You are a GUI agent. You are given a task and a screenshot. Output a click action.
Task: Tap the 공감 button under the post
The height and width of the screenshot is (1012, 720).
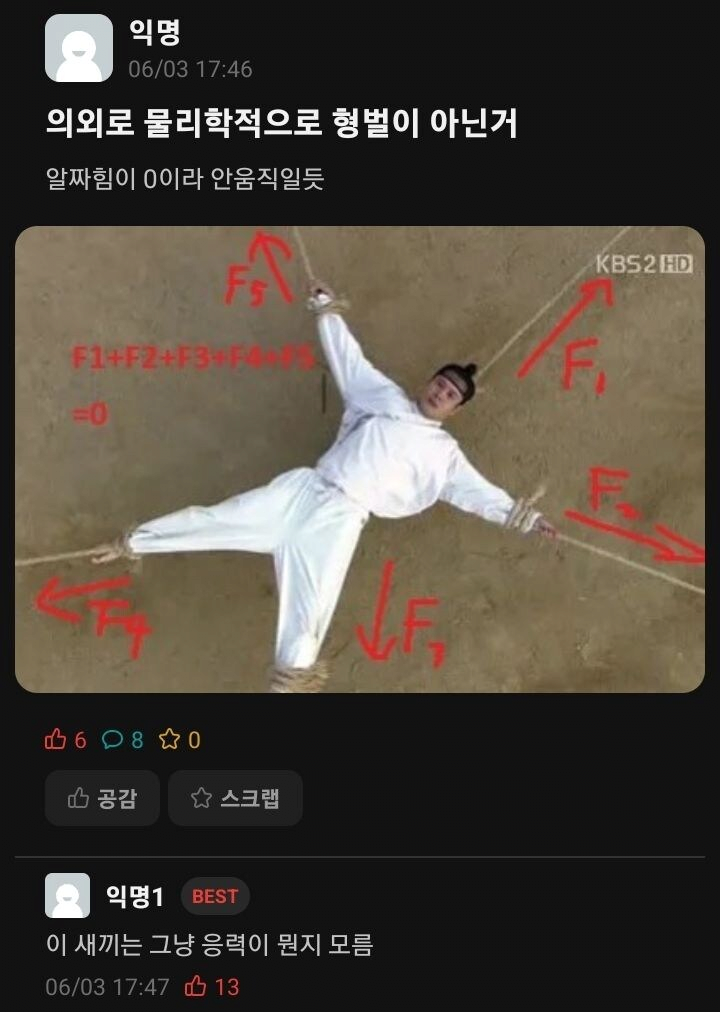(x=102, y=798)
